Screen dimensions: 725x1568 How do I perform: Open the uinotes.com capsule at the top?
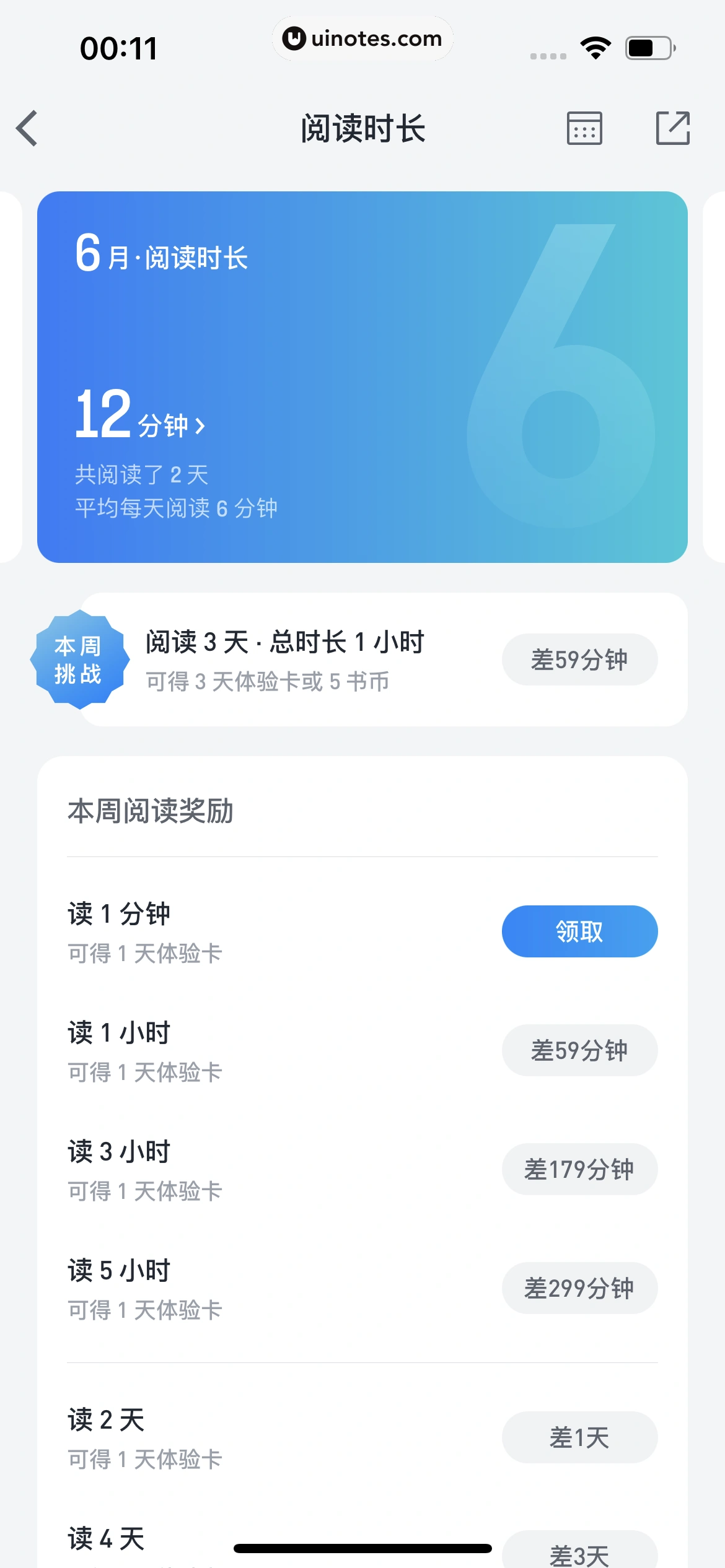[362, 38]
